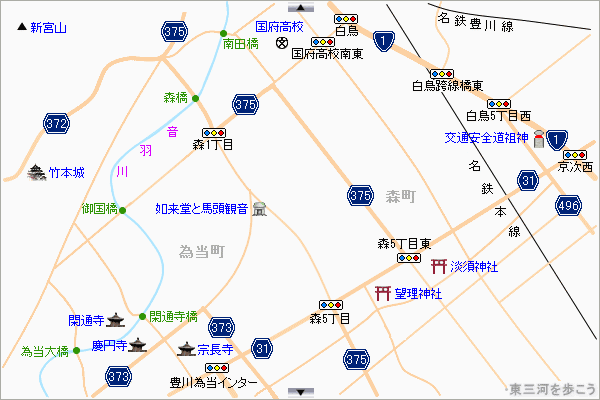600x400 pixels.
Task: Open the 新宮山 link
Action: coord(48,28)
